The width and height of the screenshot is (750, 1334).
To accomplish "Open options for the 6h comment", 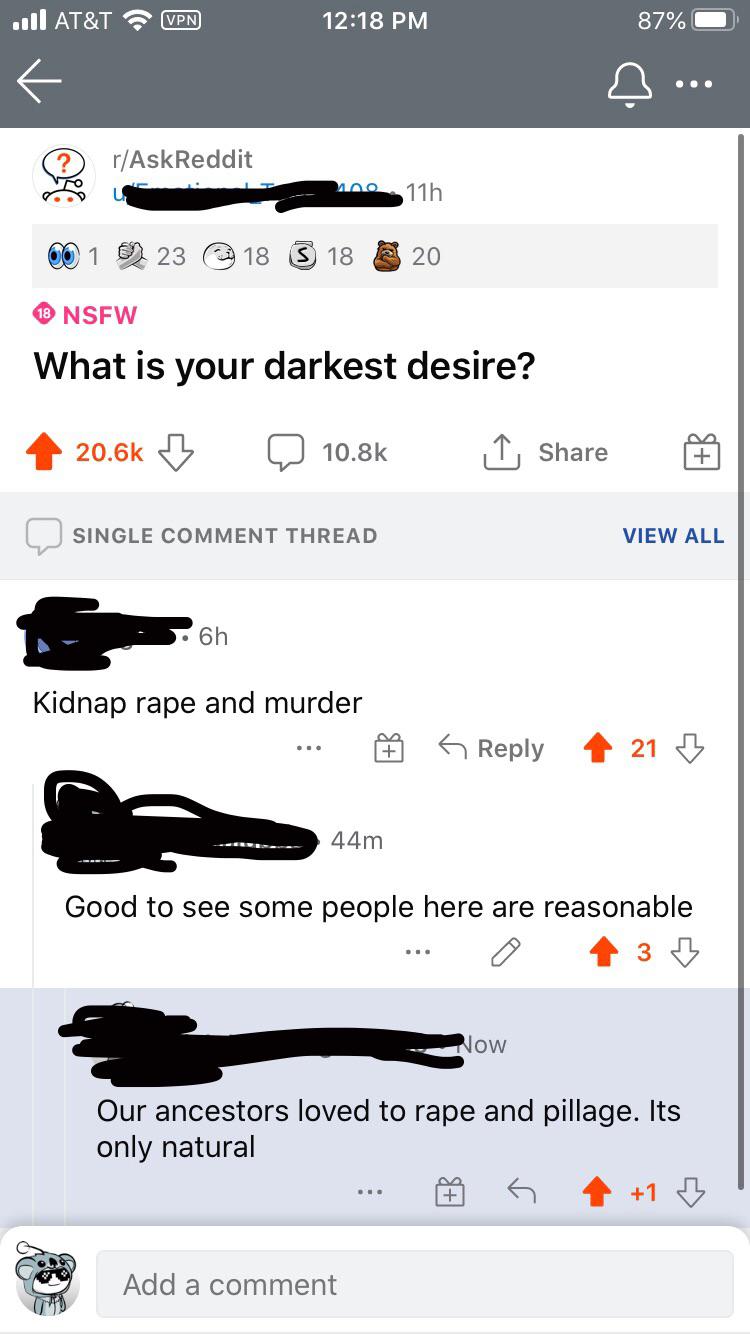I will pos(309,748).
